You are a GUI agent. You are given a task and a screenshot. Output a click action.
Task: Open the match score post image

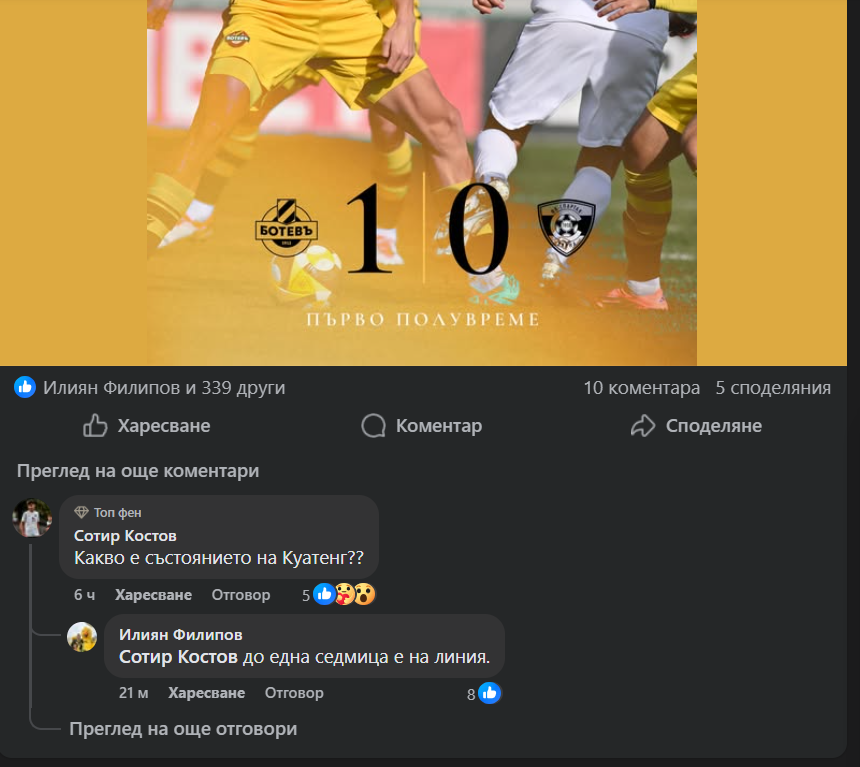421,182
